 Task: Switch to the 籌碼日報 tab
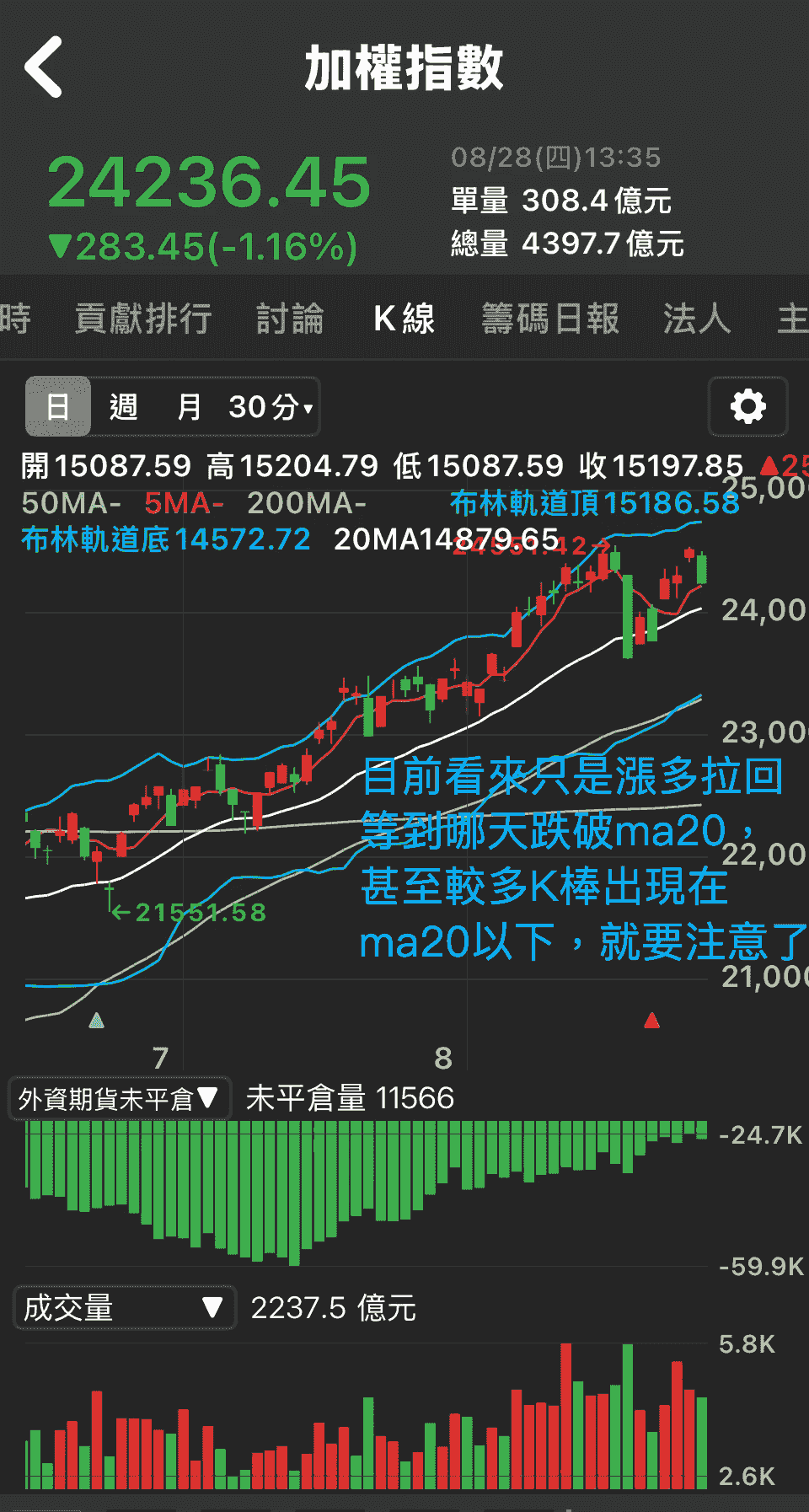550,319
